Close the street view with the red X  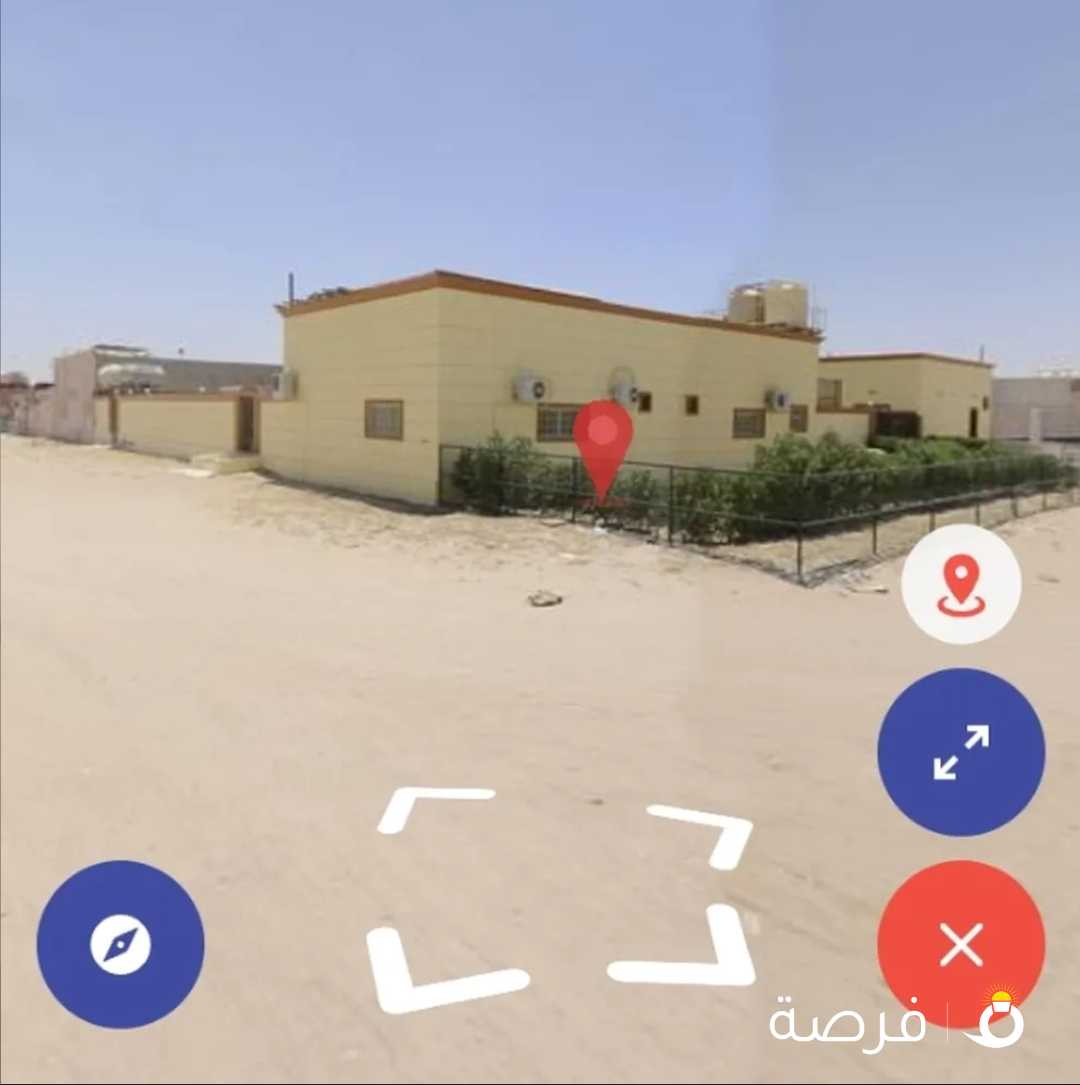click(x=961, y=943)
